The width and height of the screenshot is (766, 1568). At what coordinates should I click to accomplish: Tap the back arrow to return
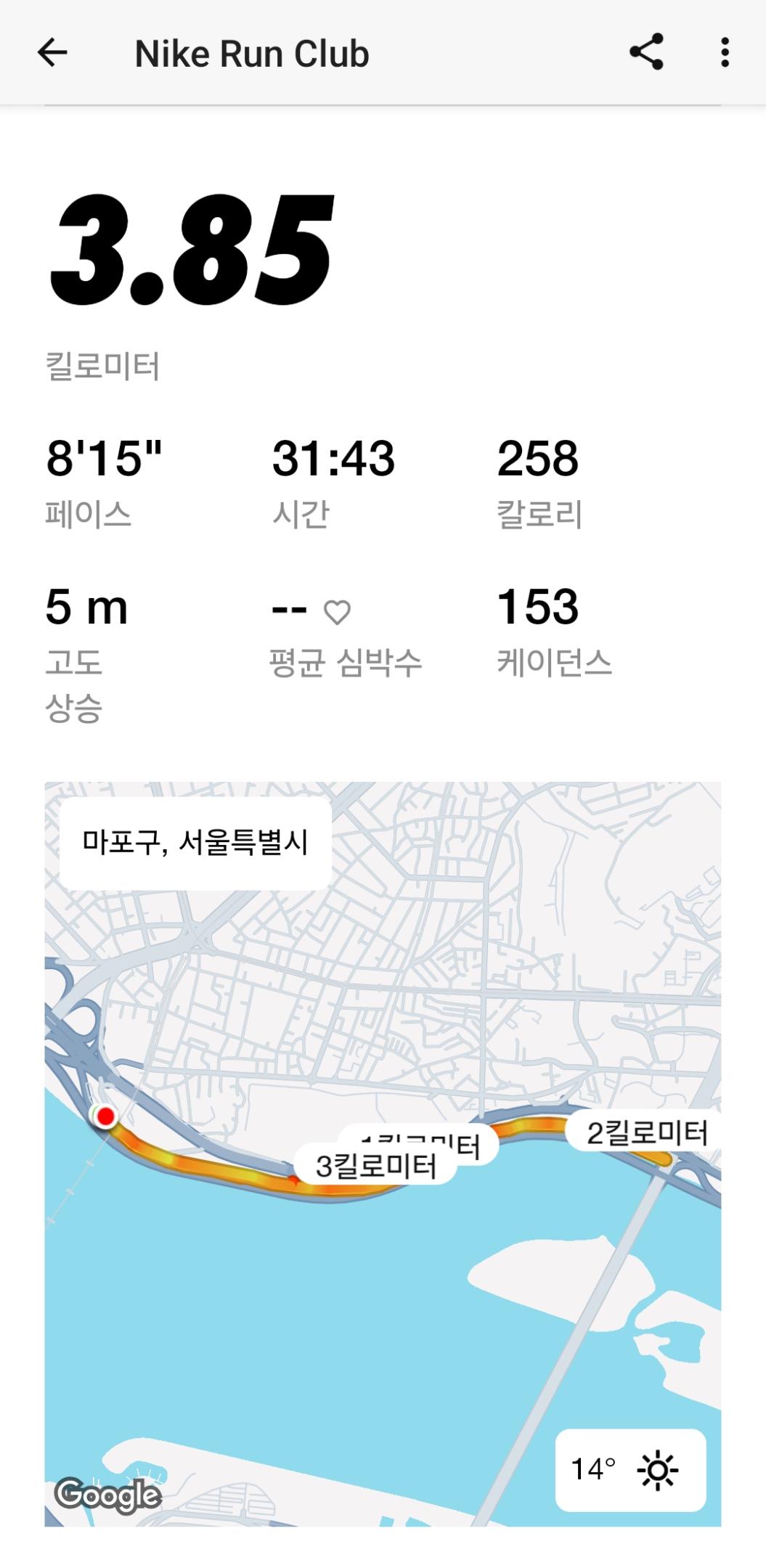(x=52, y=52)
